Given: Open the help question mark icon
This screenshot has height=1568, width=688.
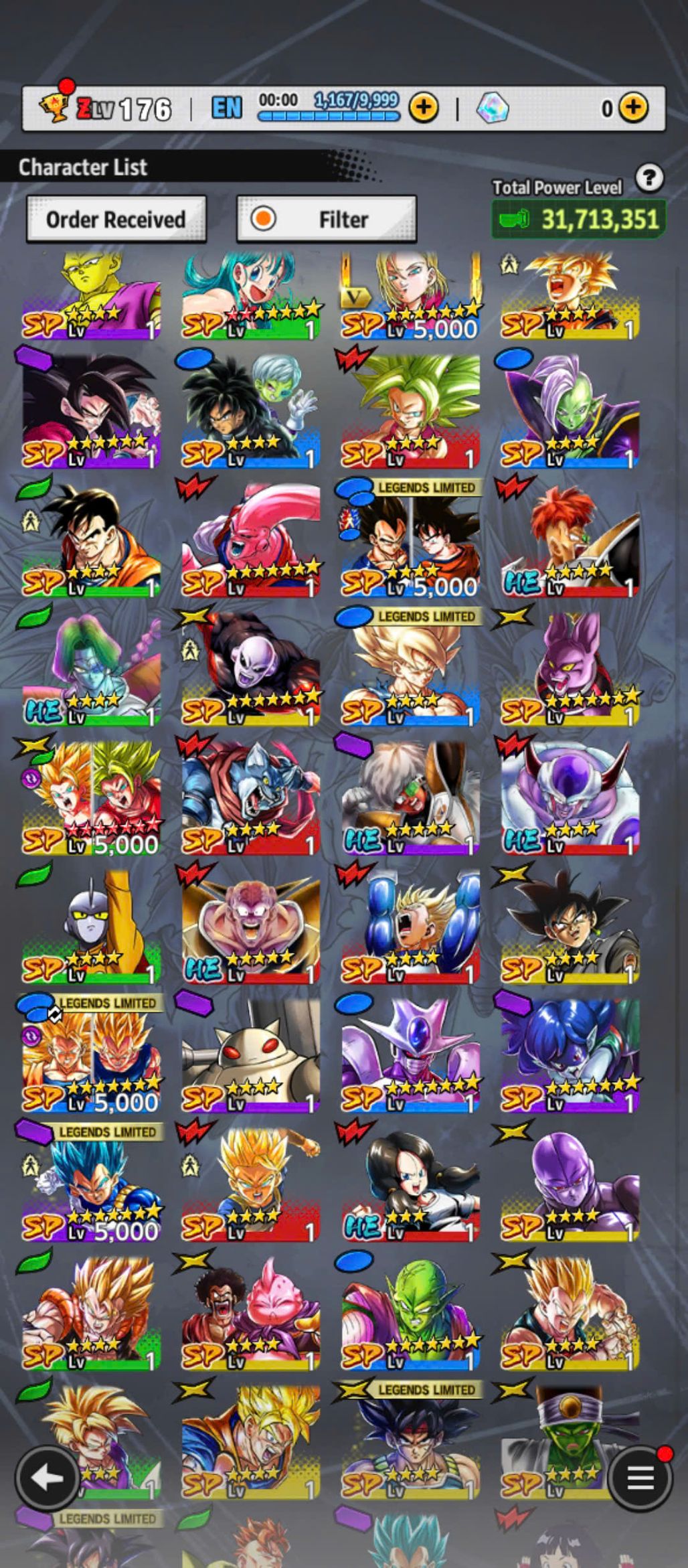Looking at the screenshot, I should [x=649, y=178].
